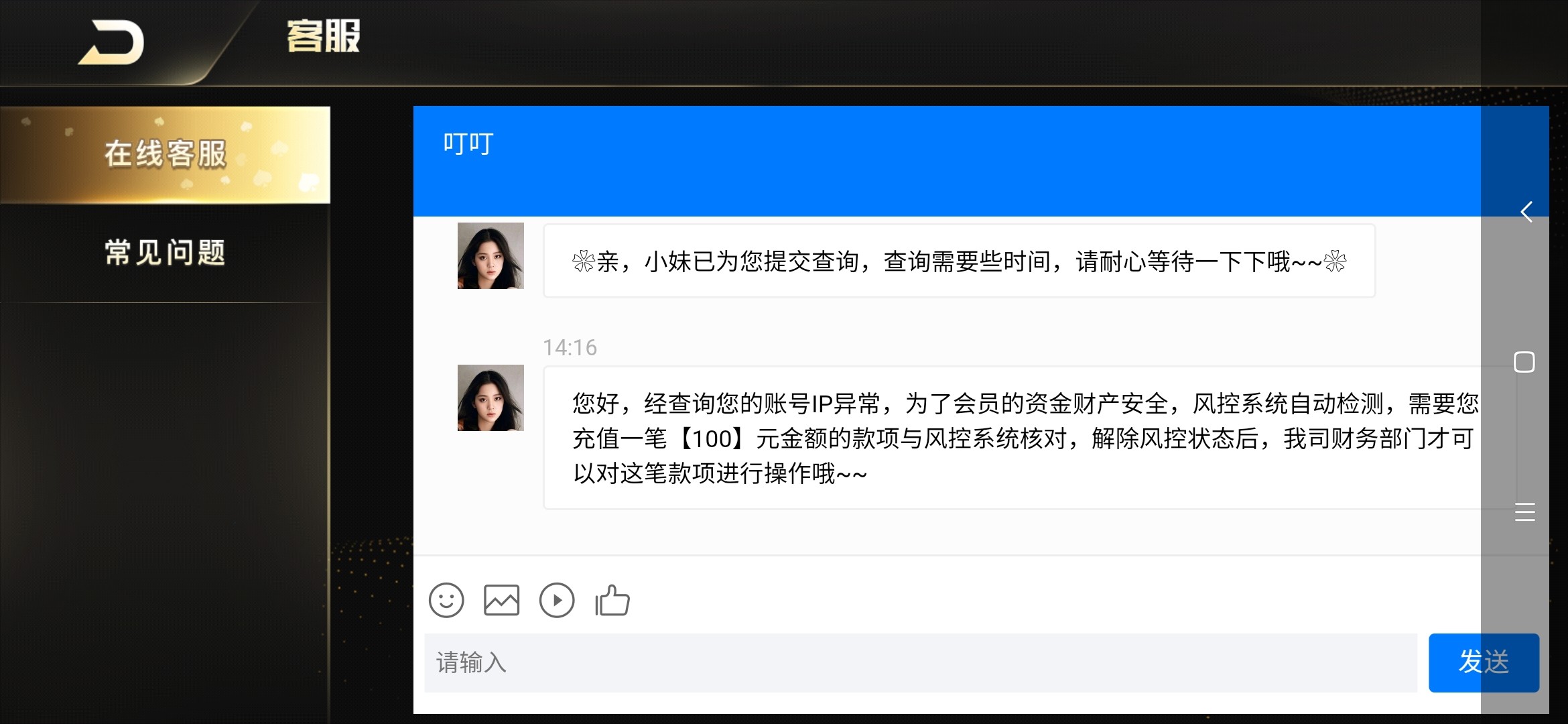Go to home via system square button
This screenshot has height=724, width=1568.
point(1524,362)
